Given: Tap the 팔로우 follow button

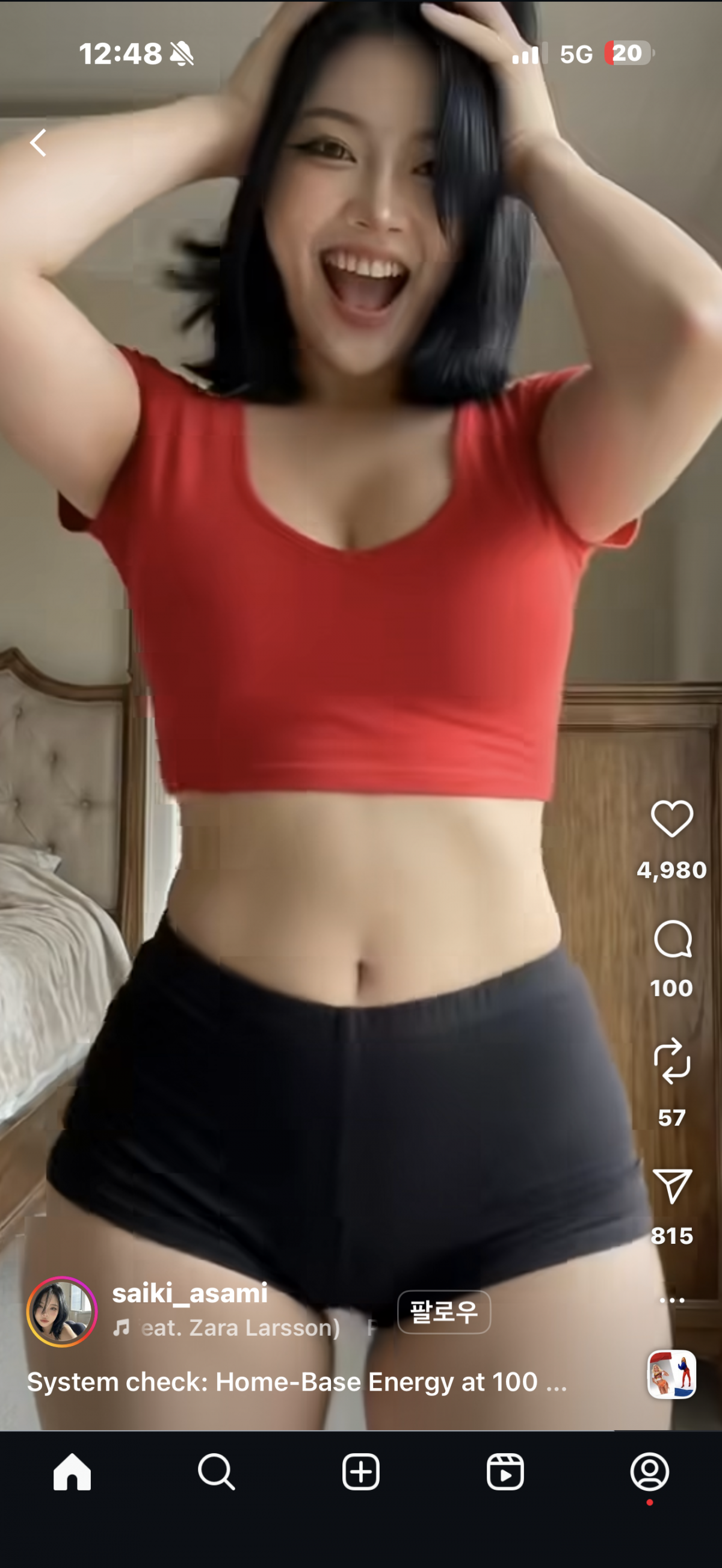Looking at the screenshot, I should coord(444,1312).
